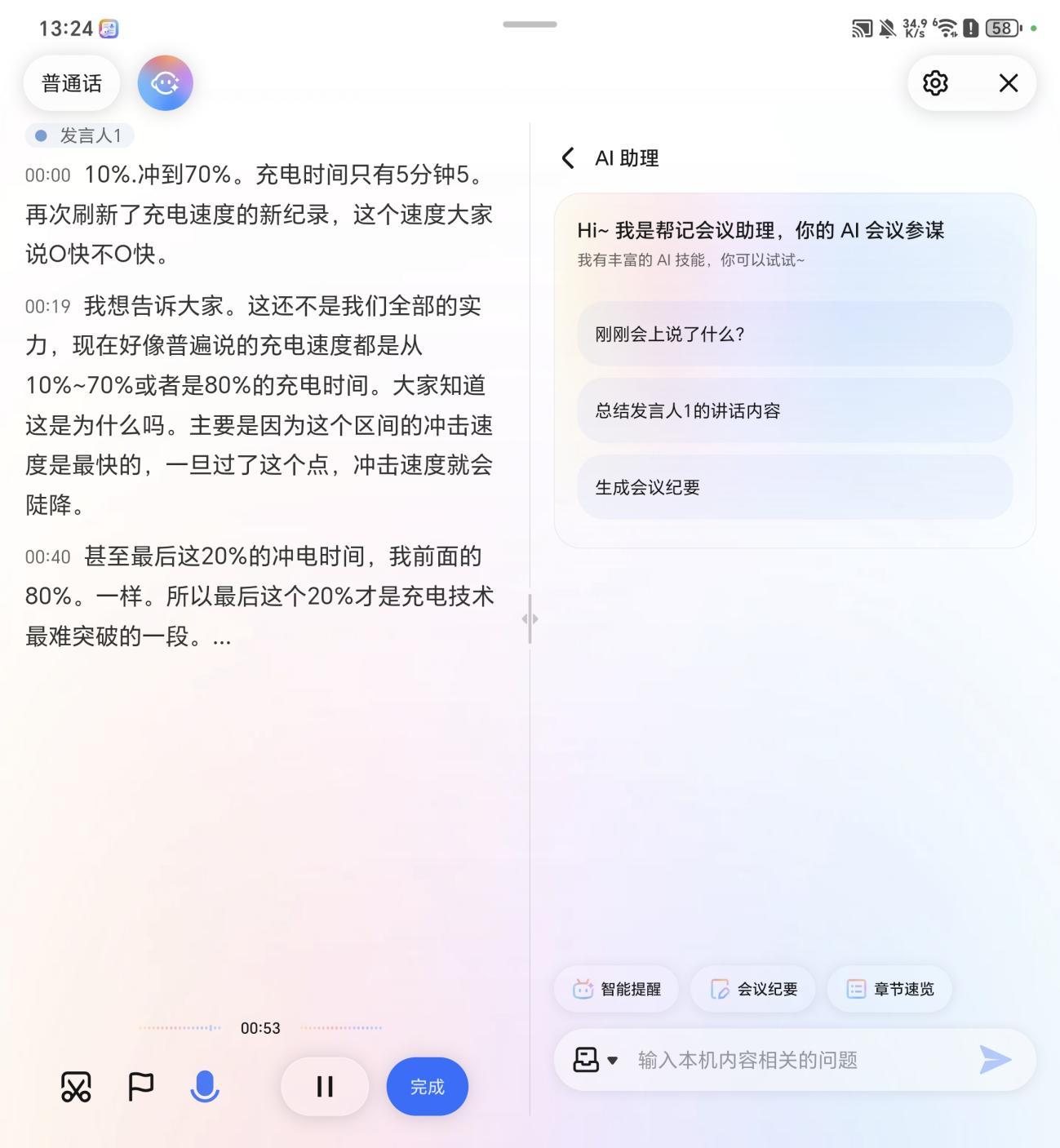This screenshot has height=1148, width=1060.
Task: Open settings gear icon
Action: click(x=935, y=83)
